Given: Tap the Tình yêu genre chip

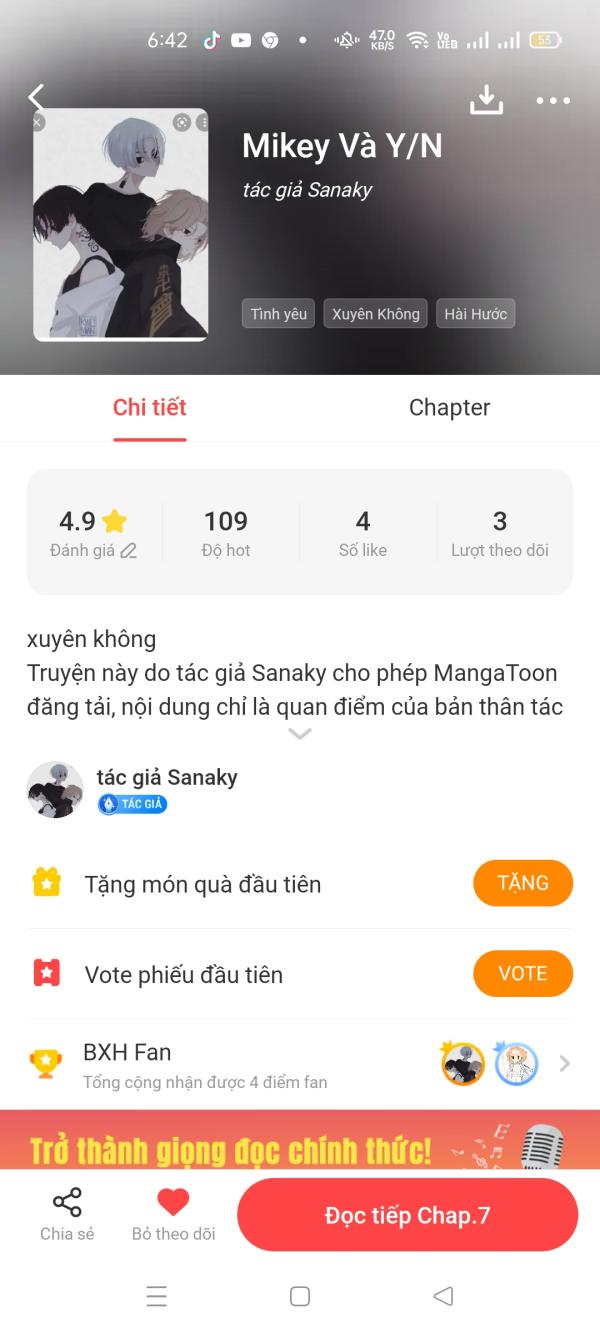Looking at the screenshot, I should (279, 314).
